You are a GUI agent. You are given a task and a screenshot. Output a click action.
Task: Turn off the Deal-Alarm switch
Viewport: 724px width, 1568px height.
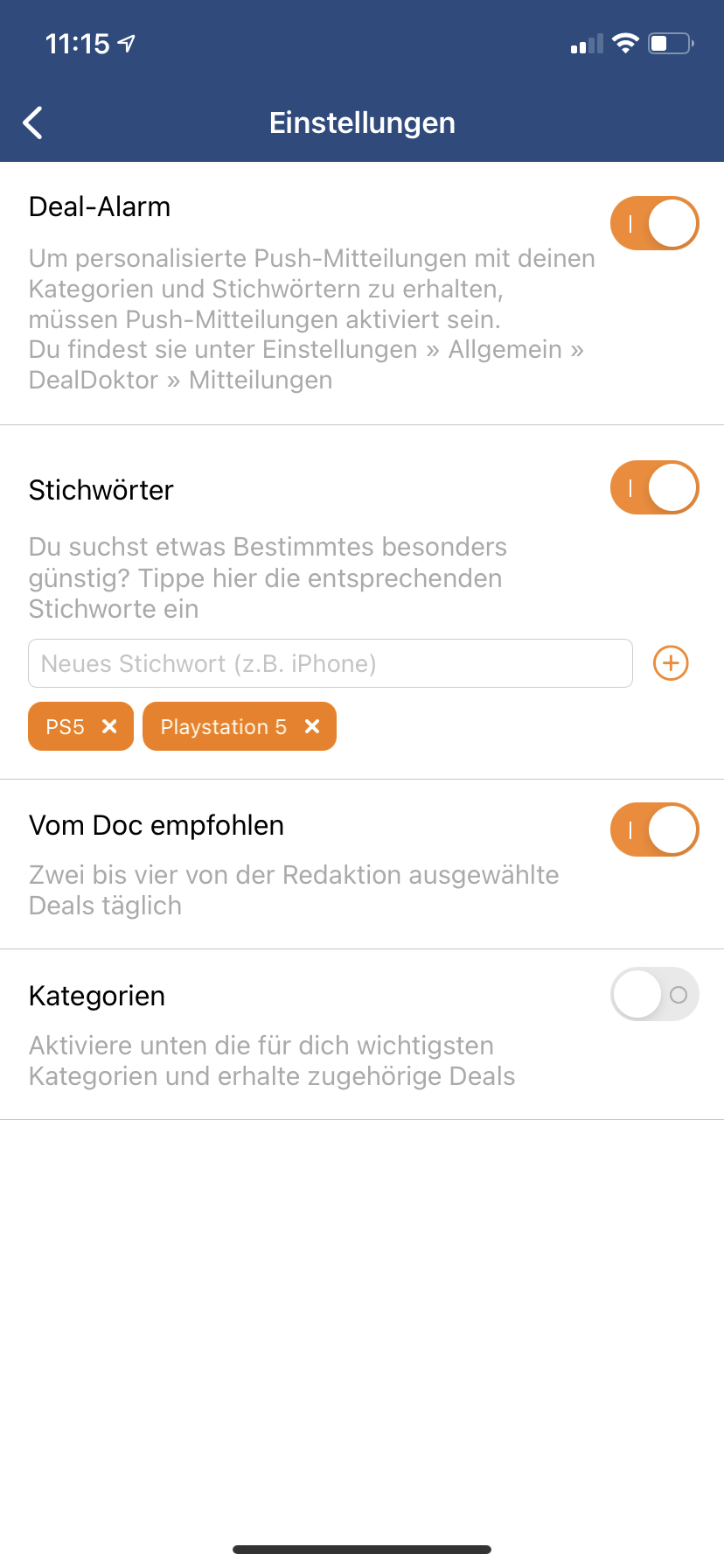click(x=654, y=223)
